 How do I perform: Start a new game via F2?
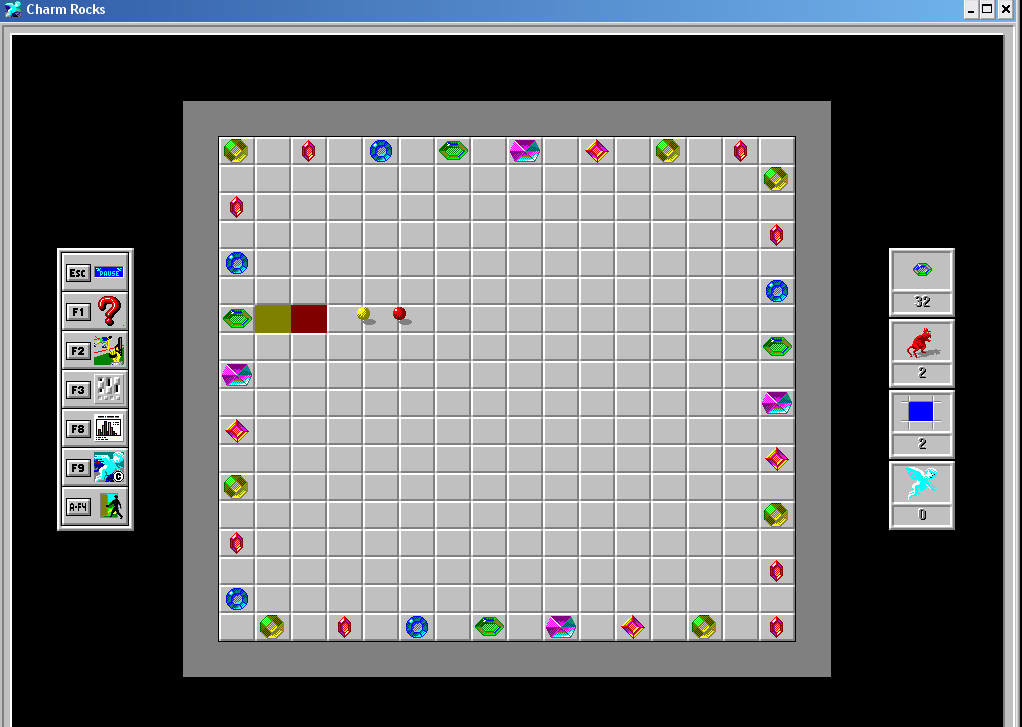tap(95, 351)
